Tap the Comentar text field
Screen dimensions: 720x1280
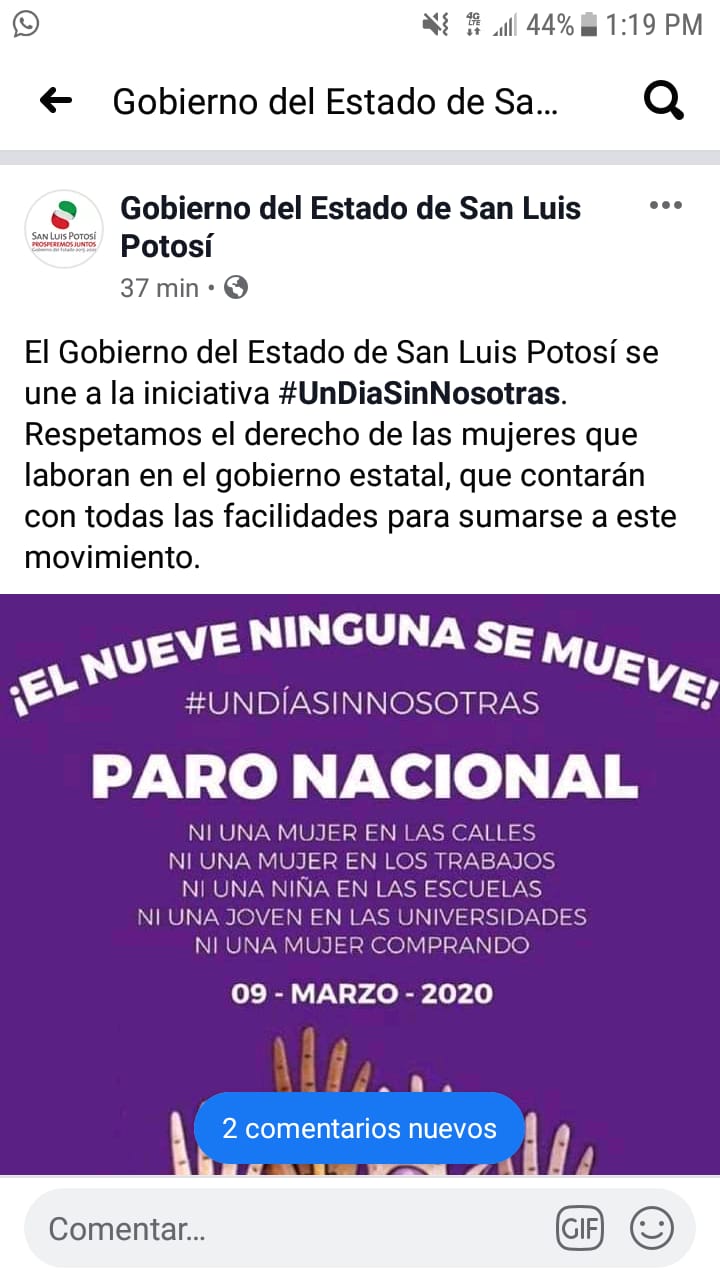(x=290, y=1228)
